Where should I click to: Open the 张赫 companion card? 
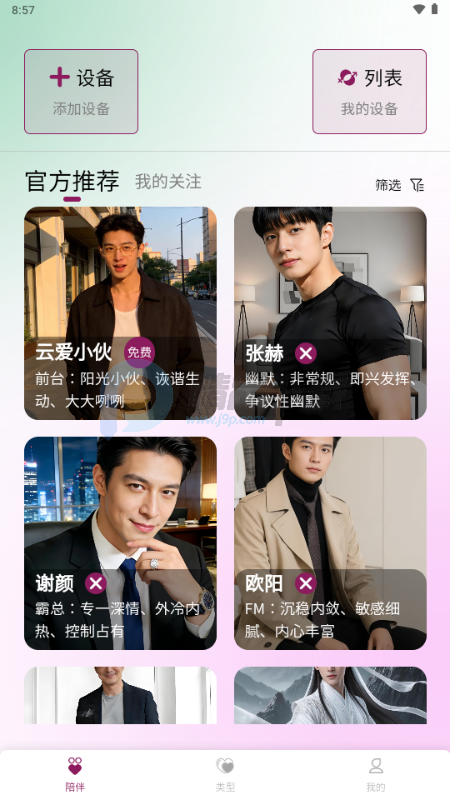(330, 313)
